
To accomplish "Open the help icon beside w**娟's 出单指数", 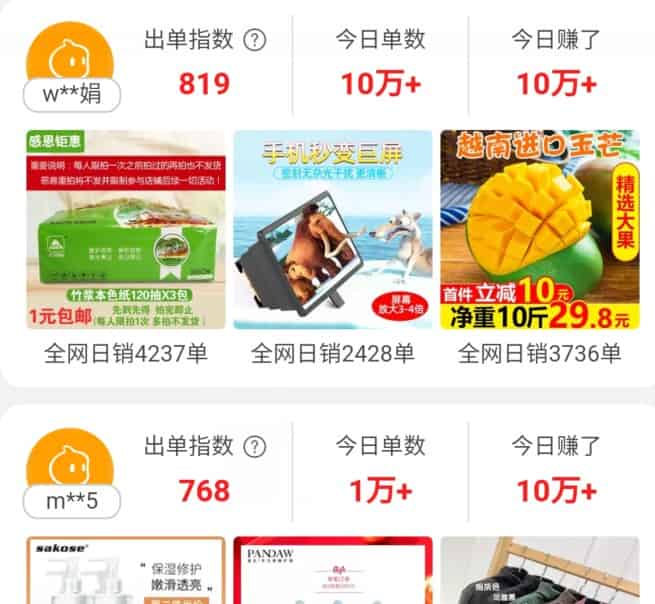I will click(256, 40).
